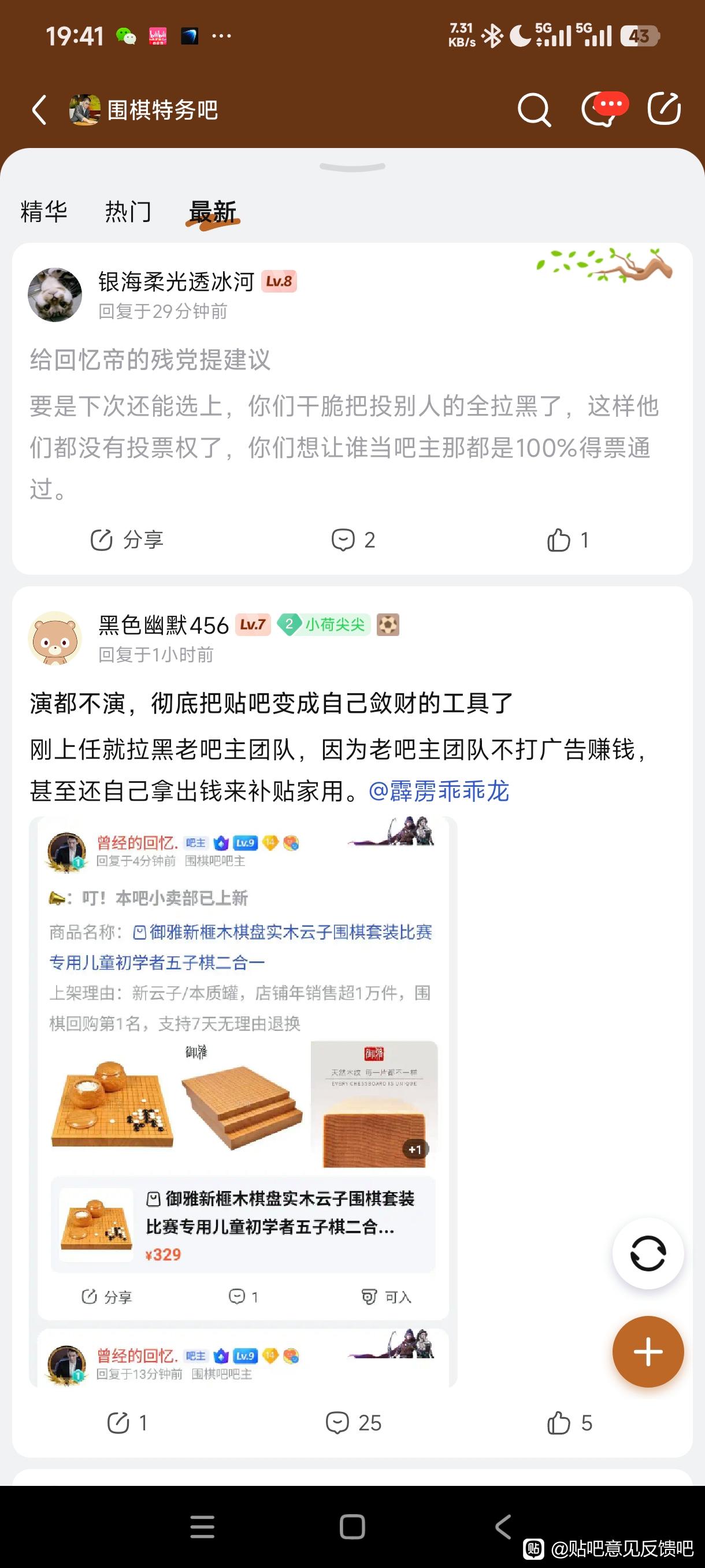This screenshot has height=1568, width=705.
Task: Tap the @霹雳乖乖龙 mention link
Action: 439,791
